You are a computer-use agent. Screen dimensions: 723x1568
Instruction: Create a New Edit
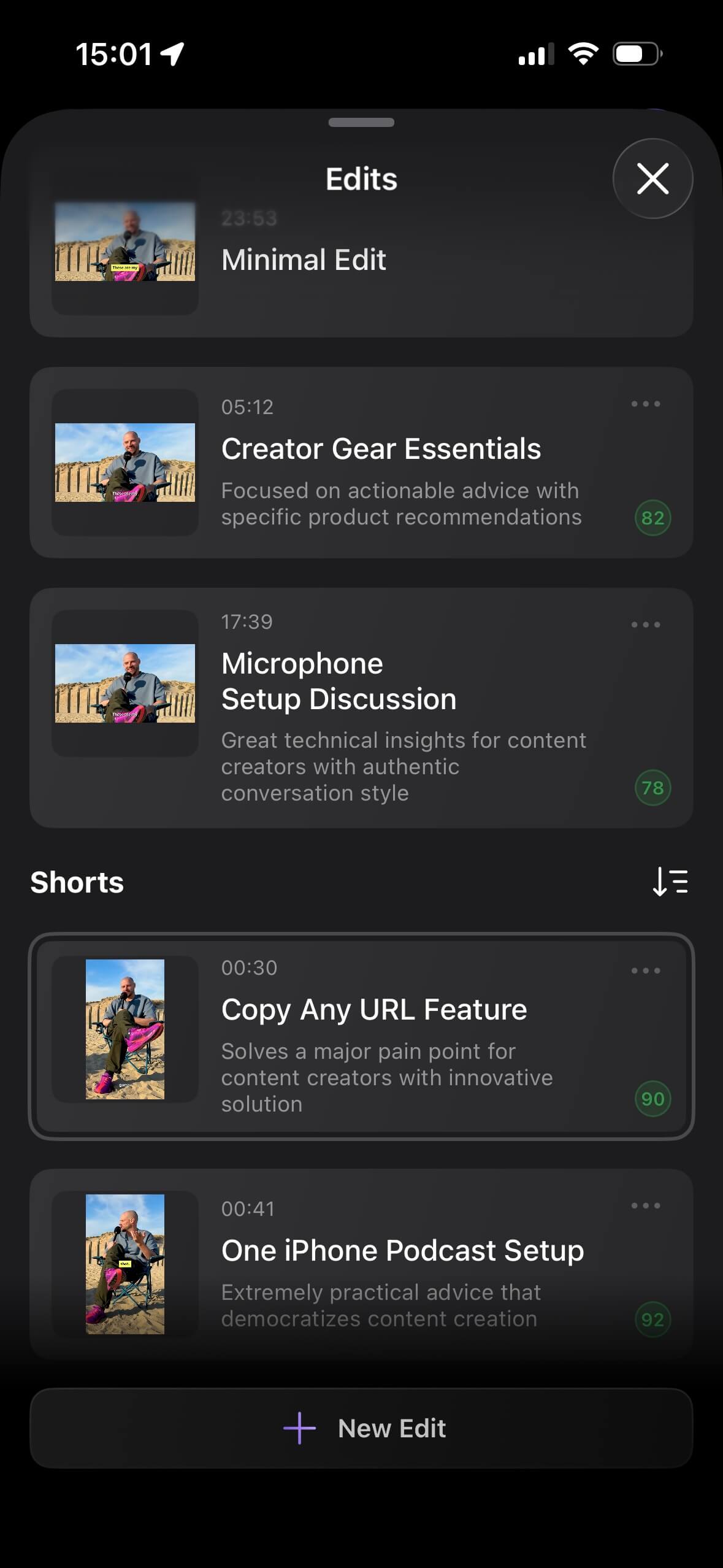coord(361,1428)
